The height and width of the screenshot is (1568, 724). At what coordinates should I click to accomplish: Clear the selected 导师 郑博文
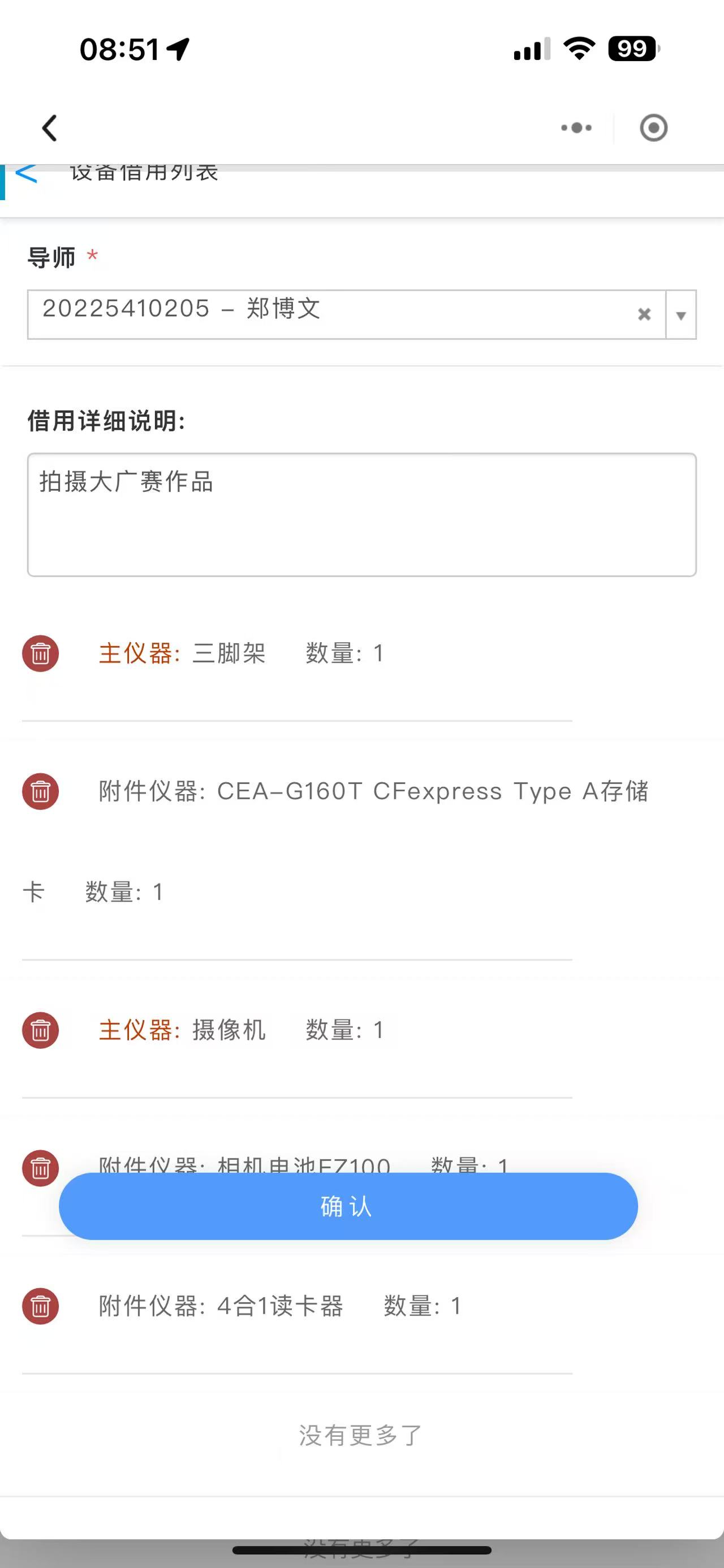[x=644, y=314]
